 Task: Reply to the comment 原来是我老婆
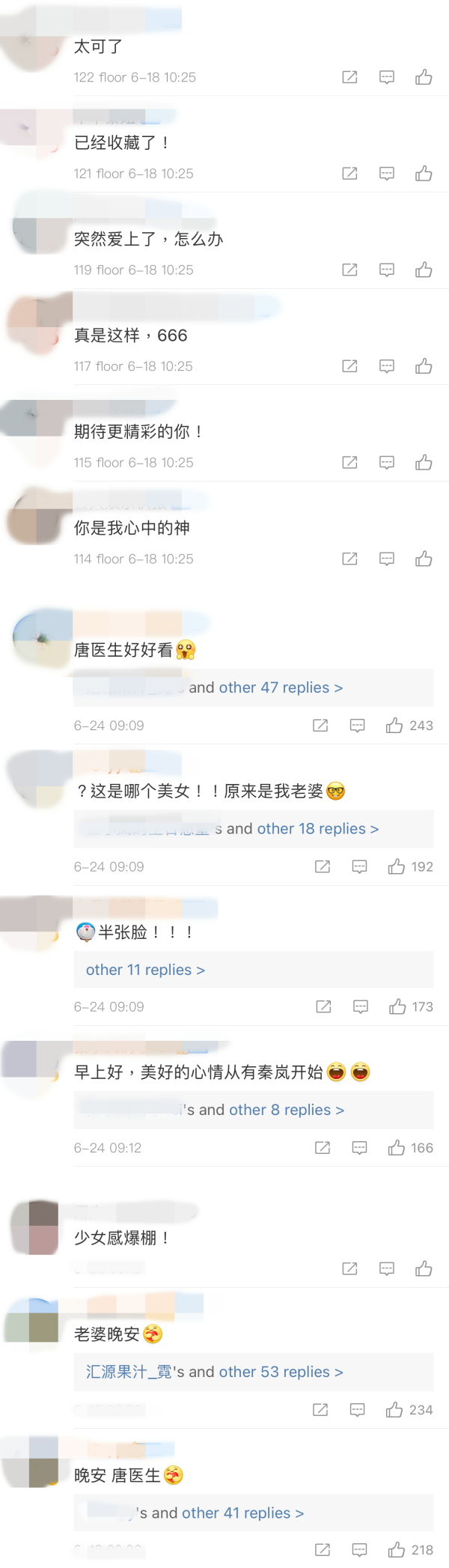coord(359,867)
